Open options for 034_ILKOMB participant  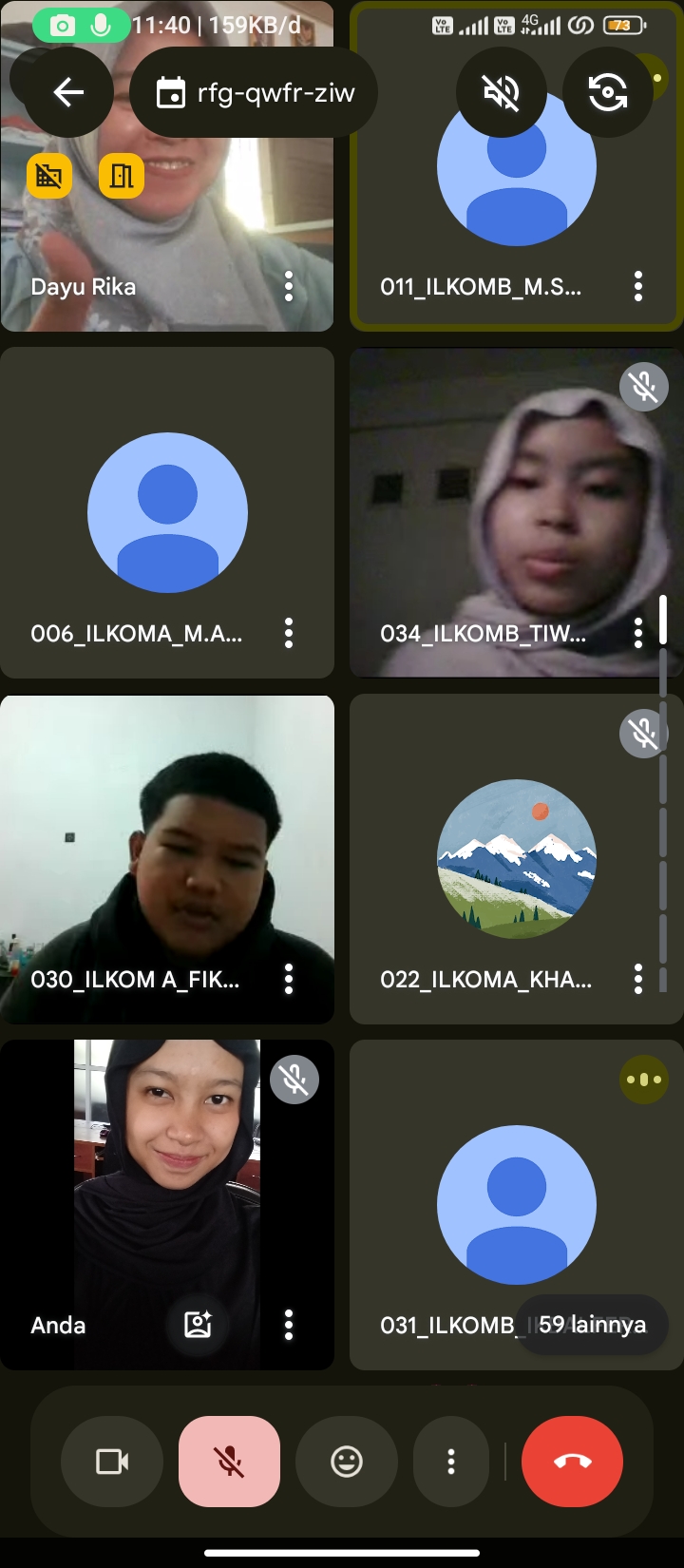pyautogui.click(x=638, y=633)
